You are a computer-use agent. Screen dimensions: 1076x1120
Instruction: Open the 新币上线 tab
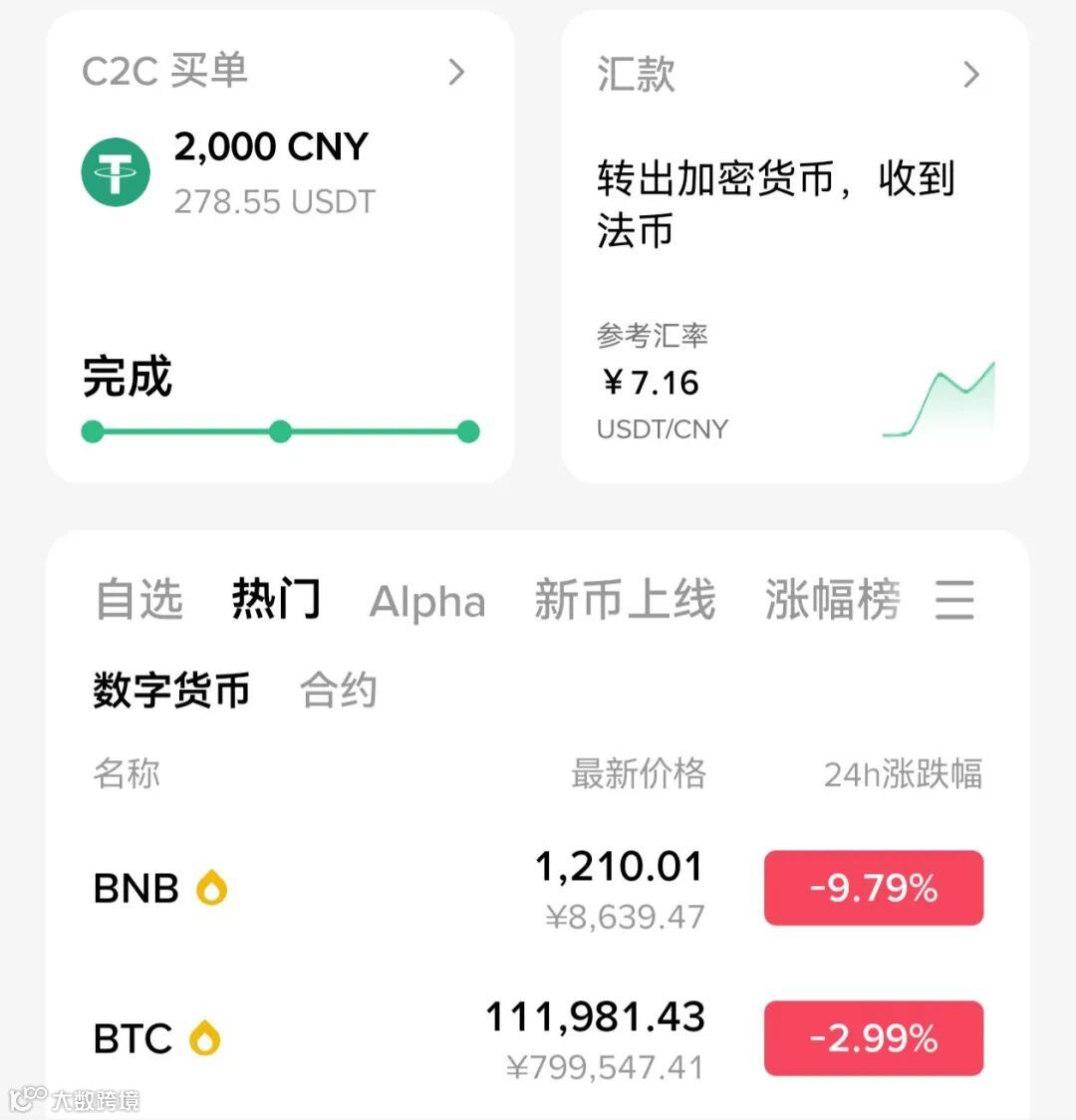click(625, 600)
